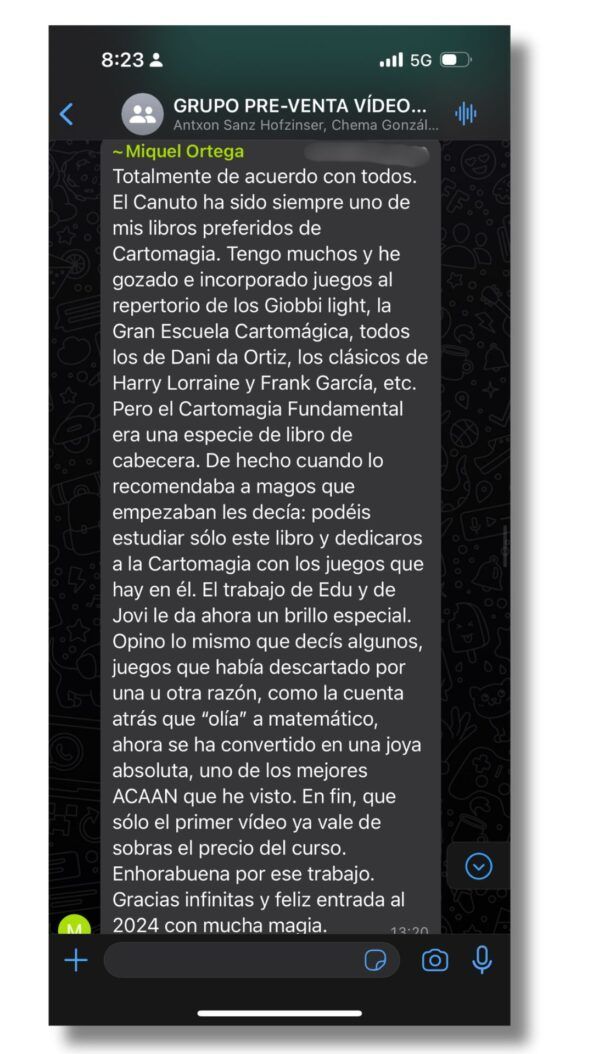Open Miquel Ortega's contact name
593x1054 pixels.
[177, 152]
